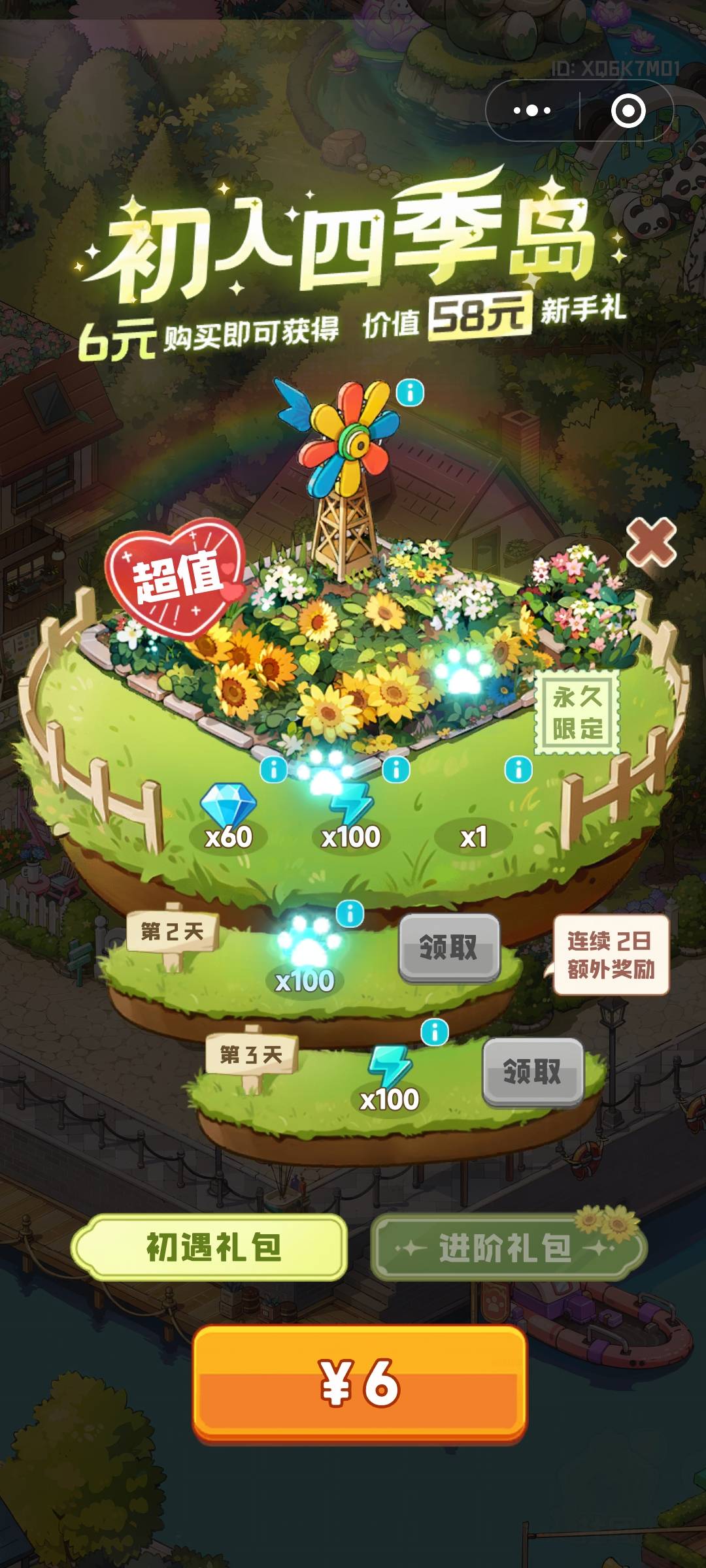Show info for the Day 2 paw reward

pos(350,913)
